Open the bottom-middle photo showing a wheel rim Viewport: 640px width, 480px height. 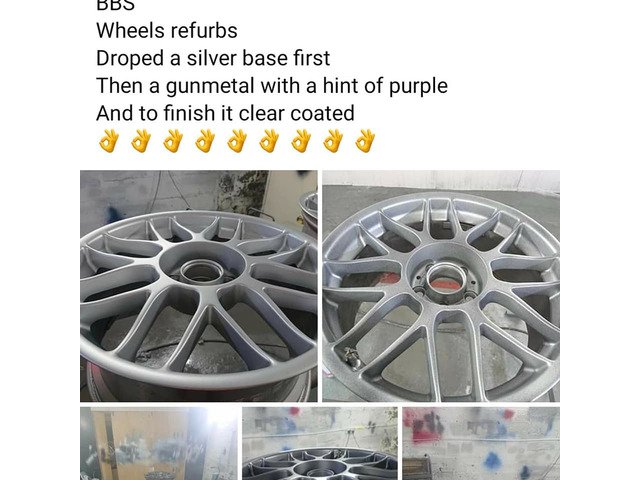[x=319, y=443]
